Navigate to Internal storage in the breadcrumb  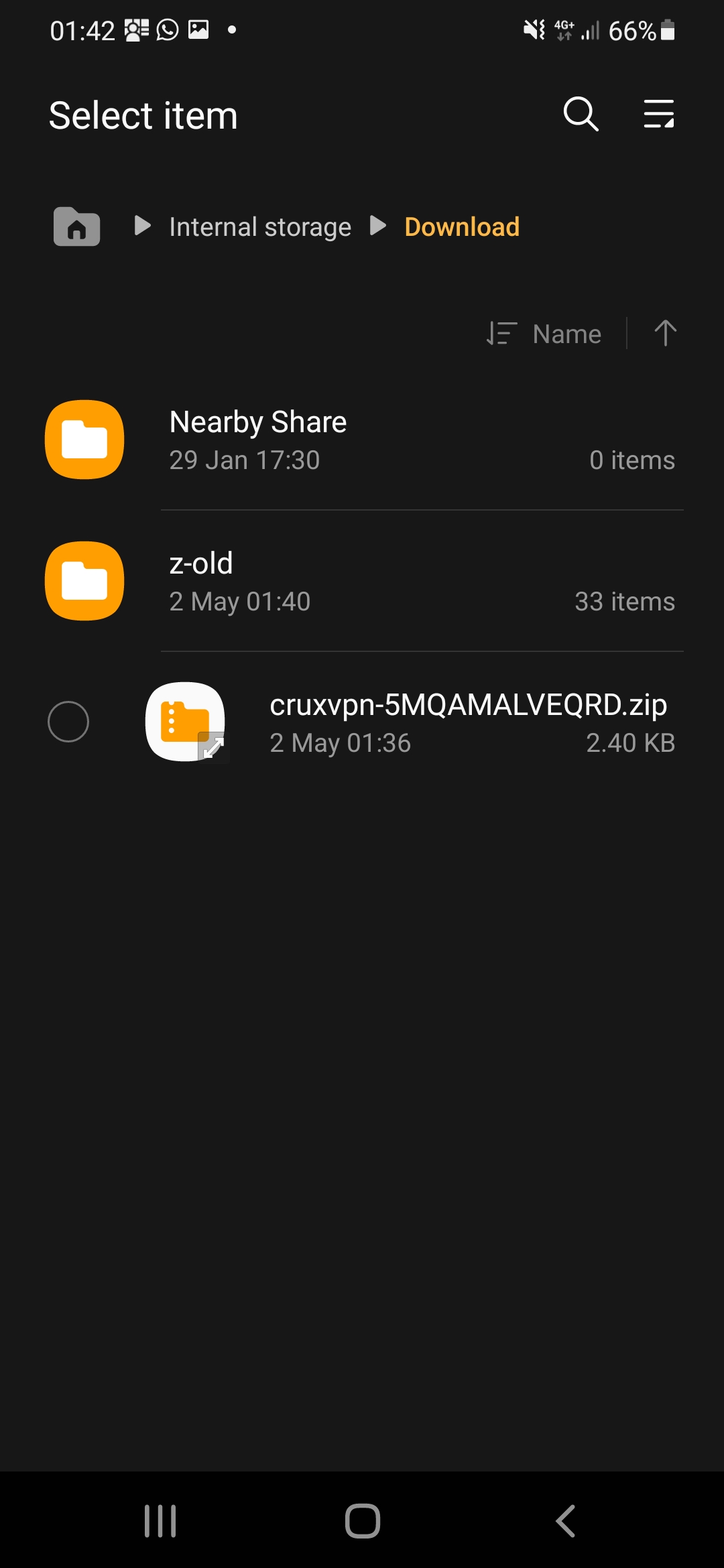260,227
